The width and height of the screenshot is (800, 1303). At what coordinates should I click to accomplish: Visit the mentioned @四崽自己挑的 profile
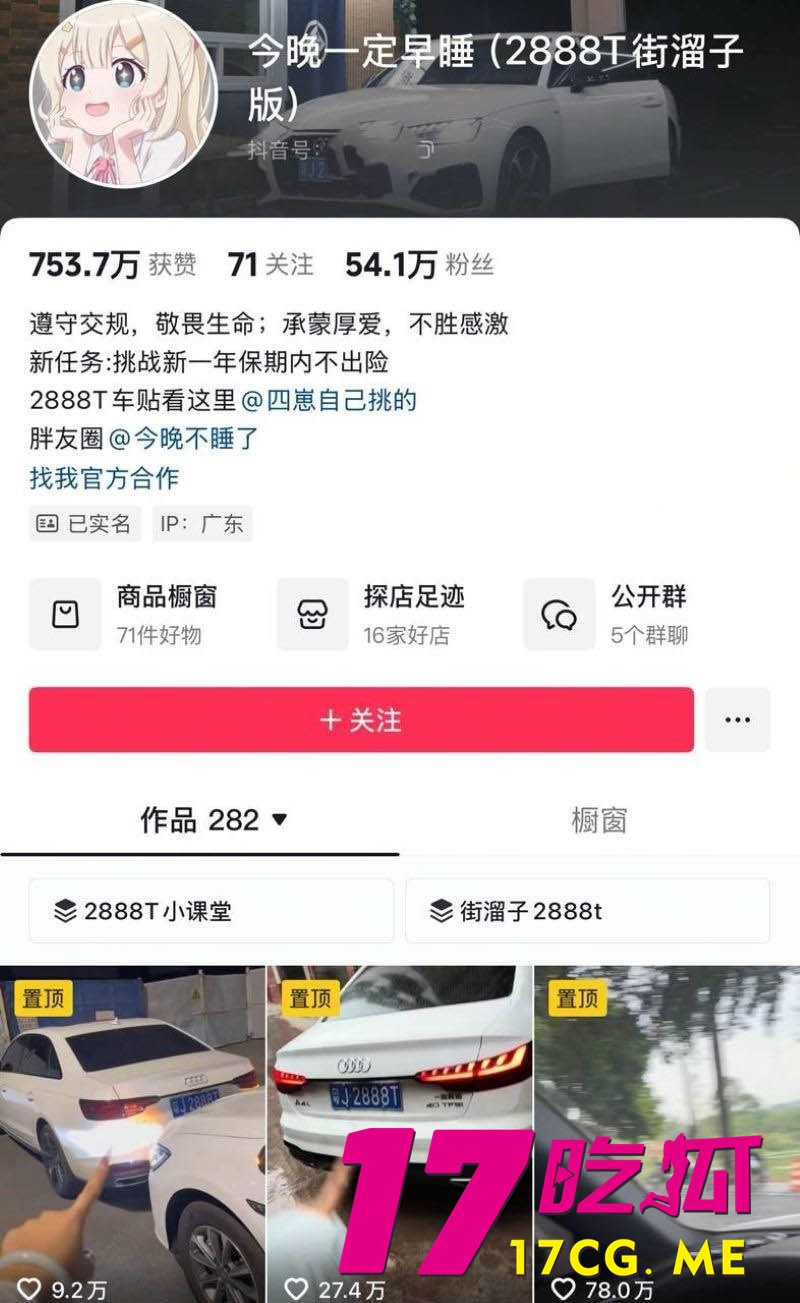click(x=329, y=401)
